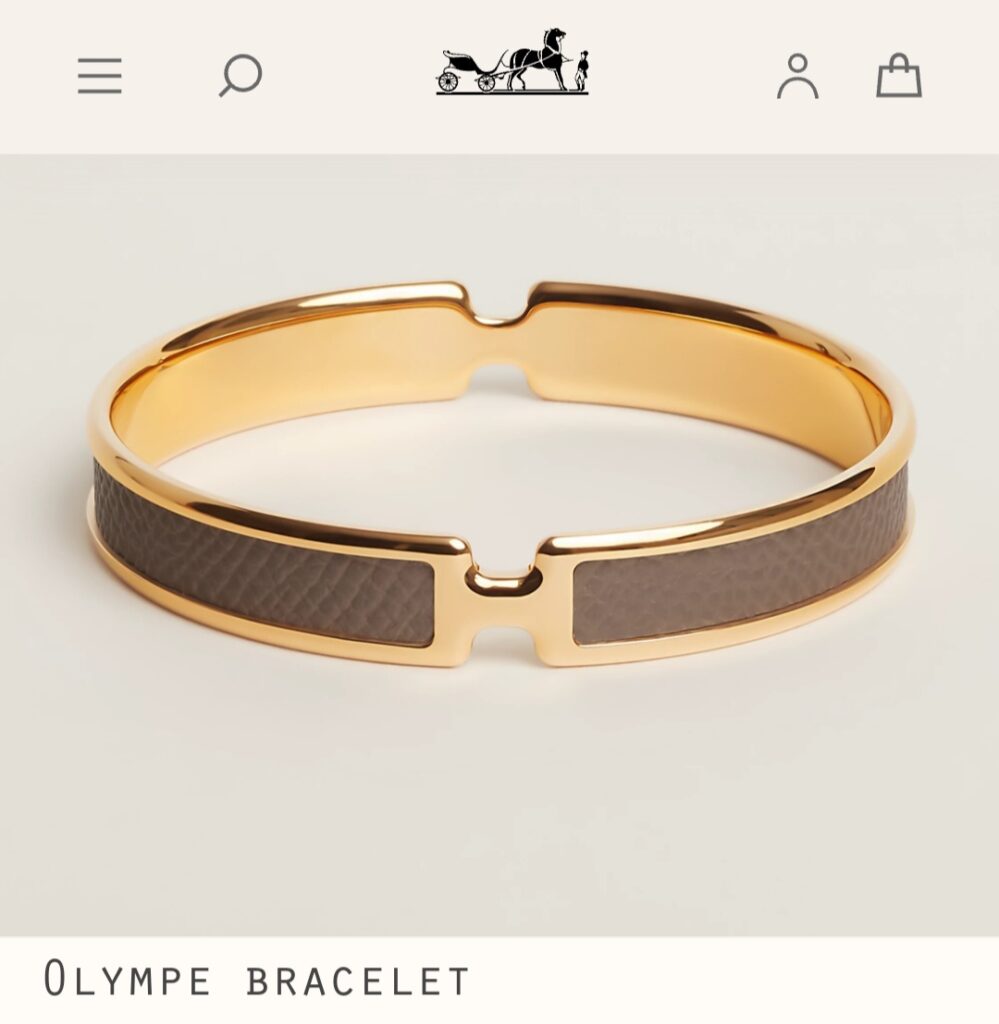Screen dimensions: 999x1024
Task: Go to home via the carriage logo
Action: [512, 62]
